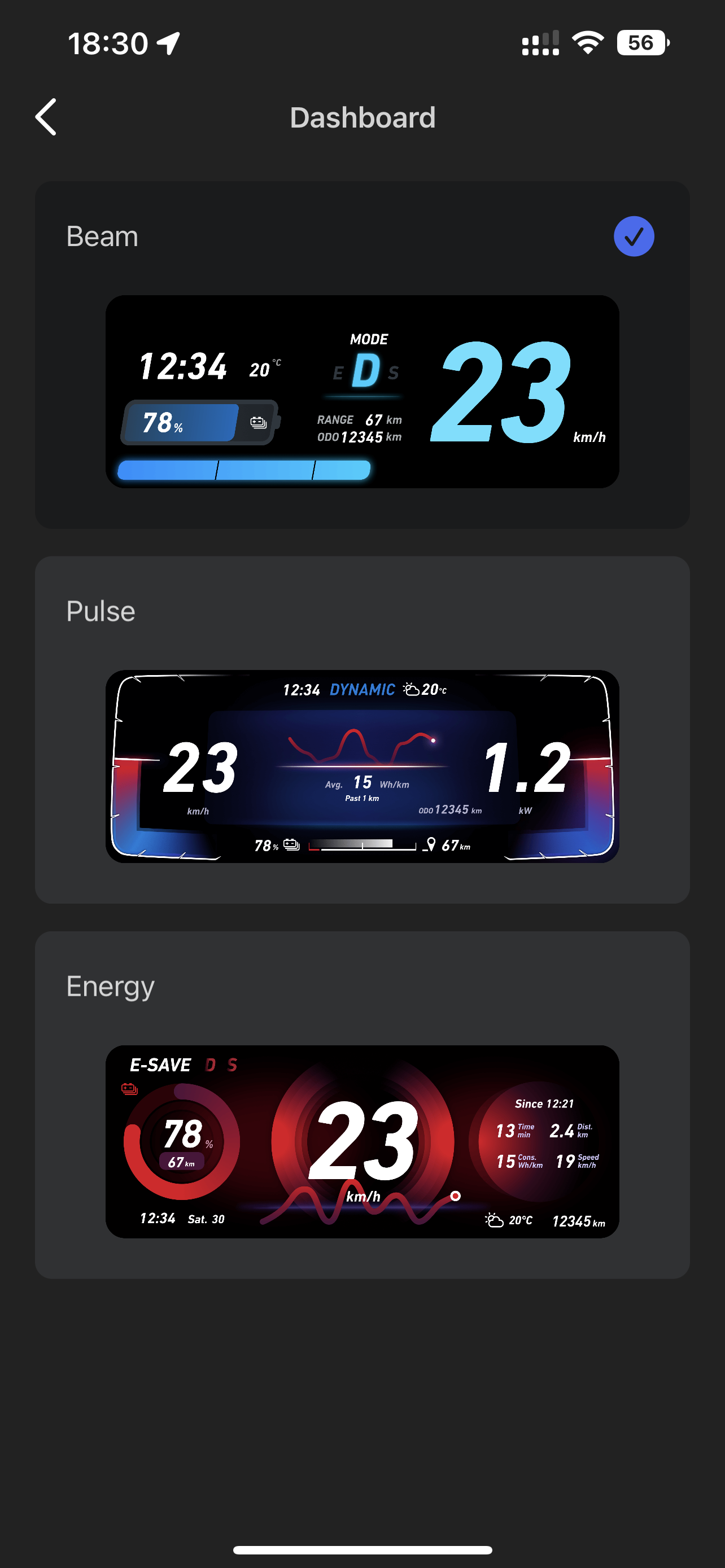Screen dimensions: 725x1568
Task: Choose the Pulse dashboard theme
Action: pyautogui.click(x=362, y=729)
